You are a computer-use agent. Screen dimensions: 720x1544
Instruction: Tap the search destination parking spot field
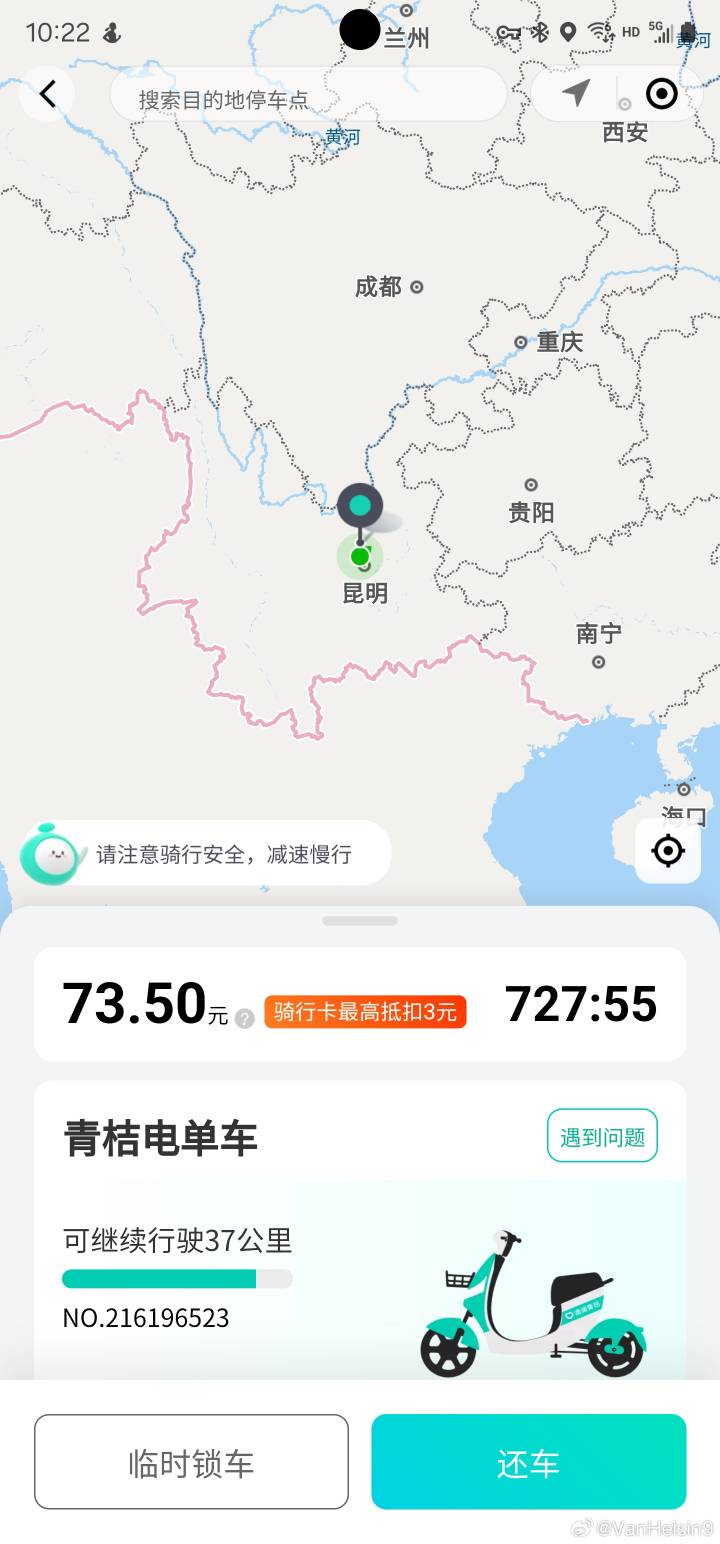[x=308, y=99]
